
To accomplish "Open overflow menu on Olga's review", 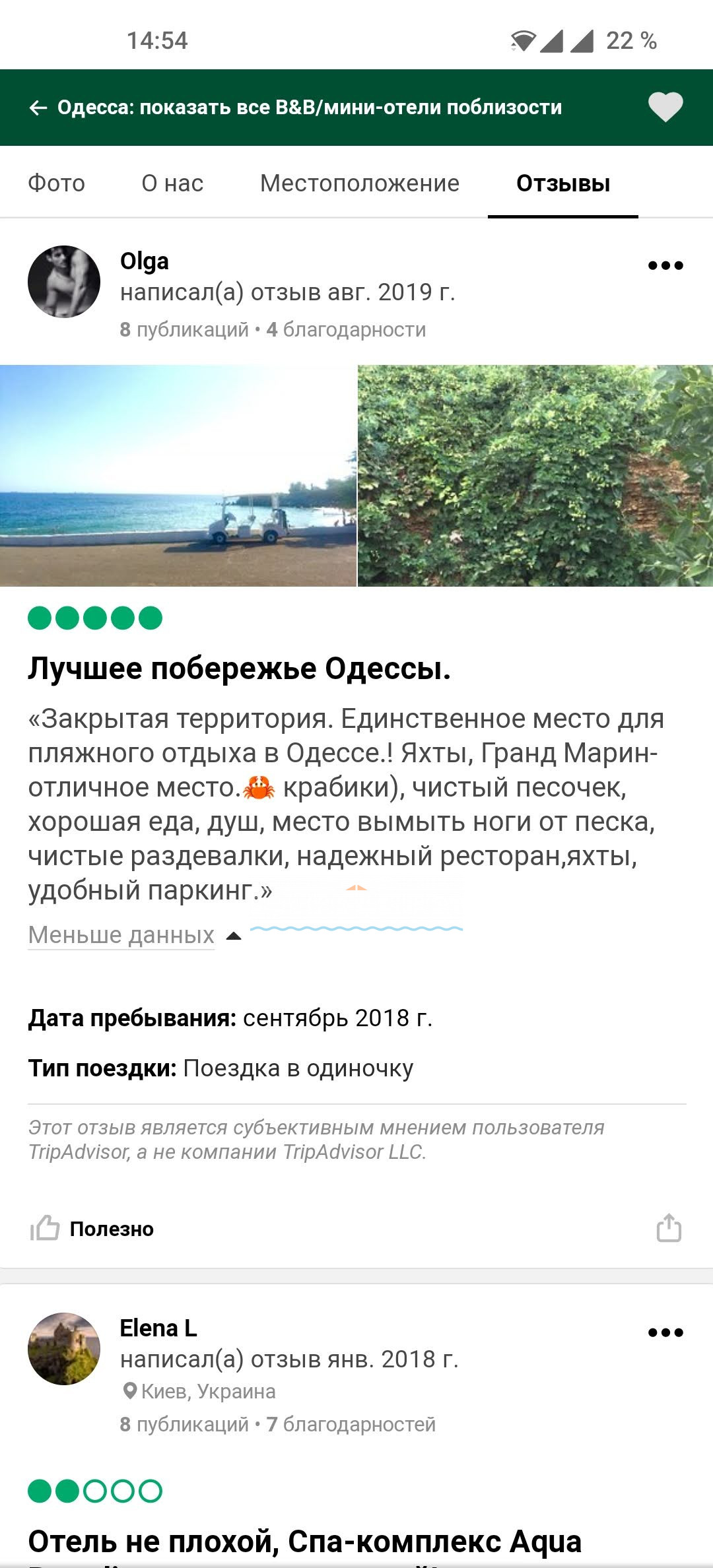I will click(x=665, y=265).
